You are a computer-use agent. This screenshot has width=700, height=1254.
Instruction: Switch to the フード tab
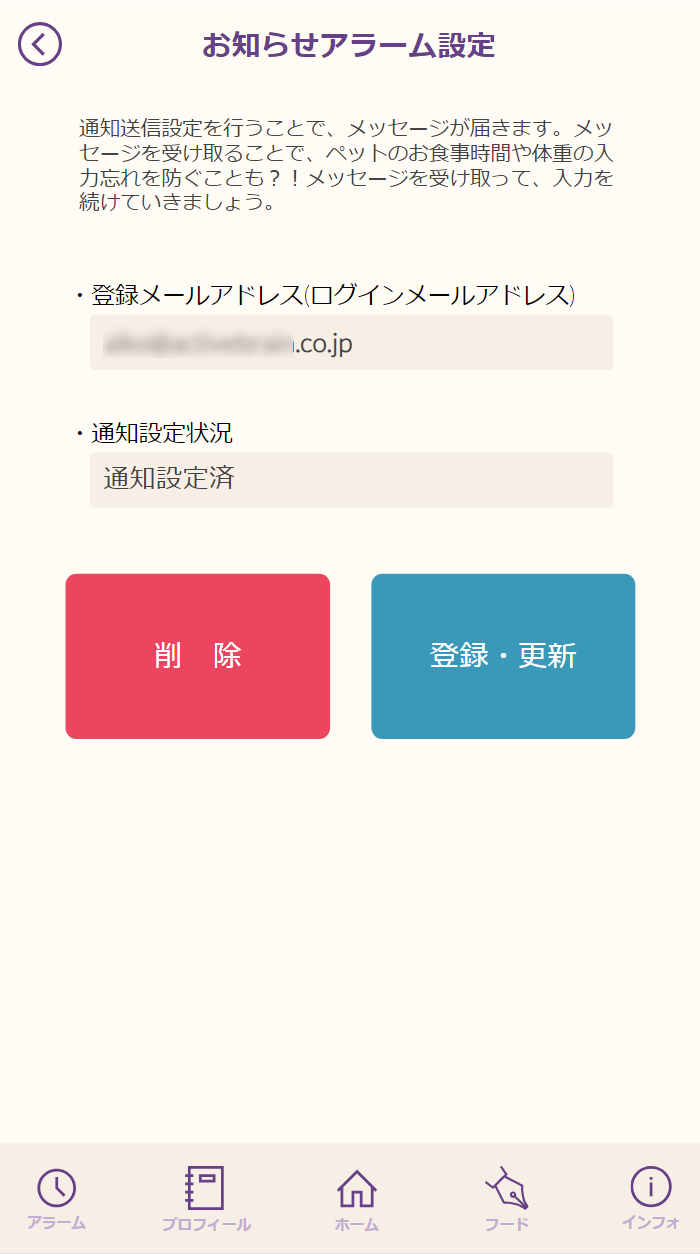pyautogui.click(x=506, y=1198)
